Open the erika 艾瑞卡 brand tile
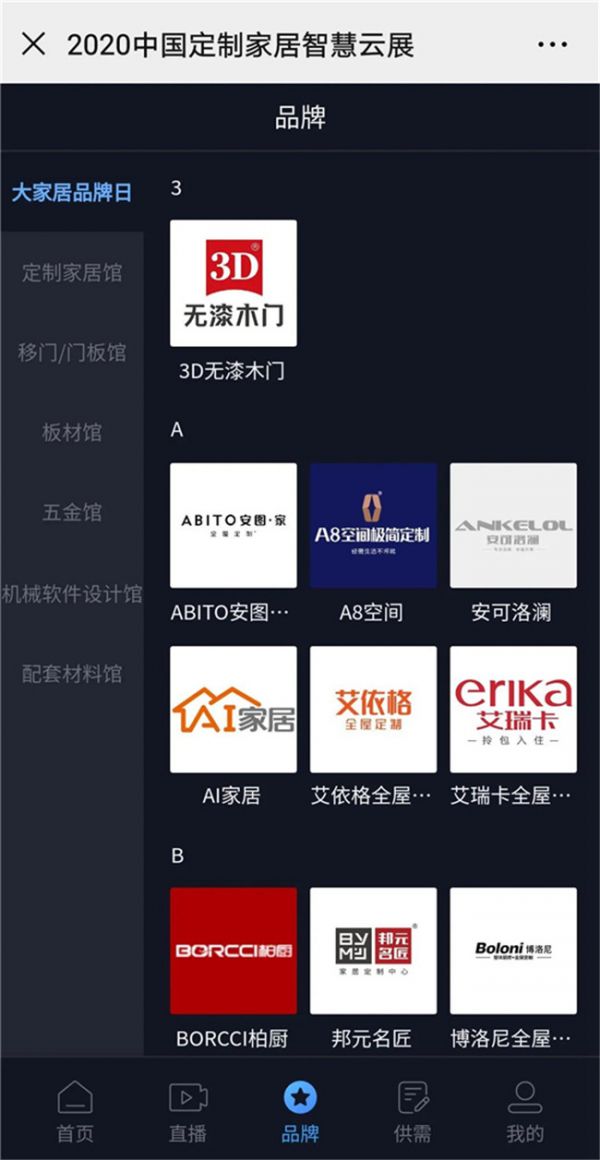 (x=513, y=709)
